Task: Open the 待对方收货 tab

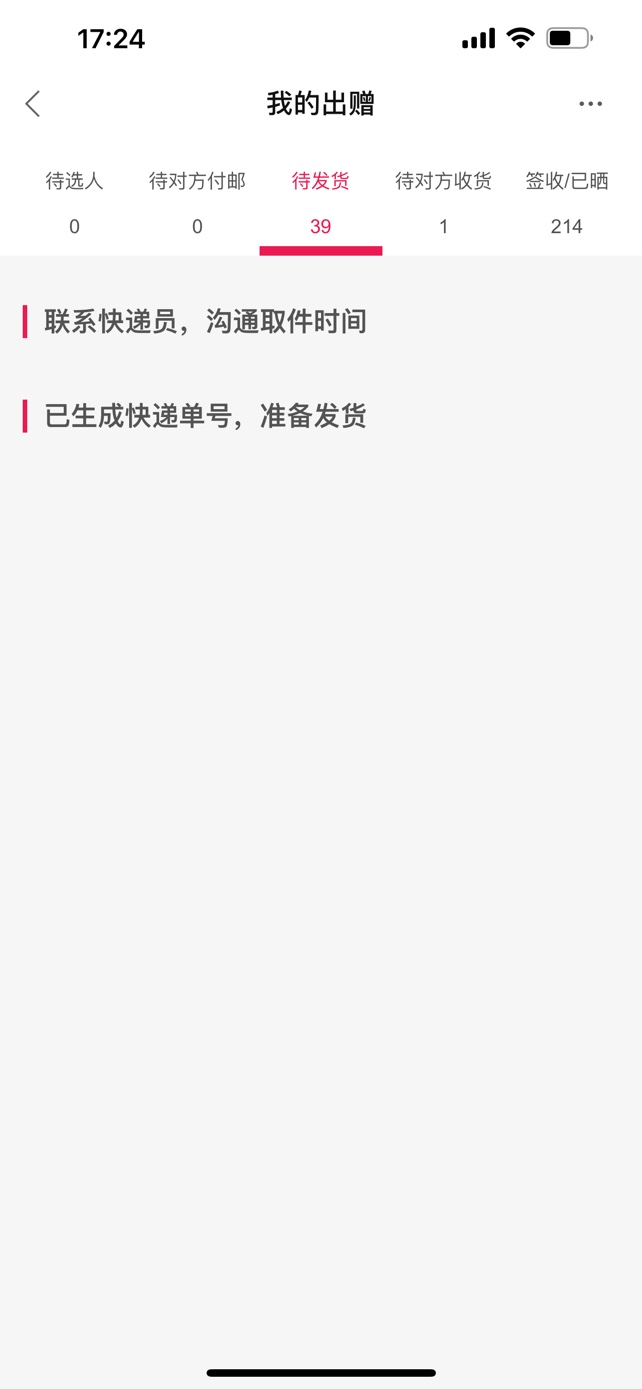Action: pyautogui.click(x=443, y=202)
